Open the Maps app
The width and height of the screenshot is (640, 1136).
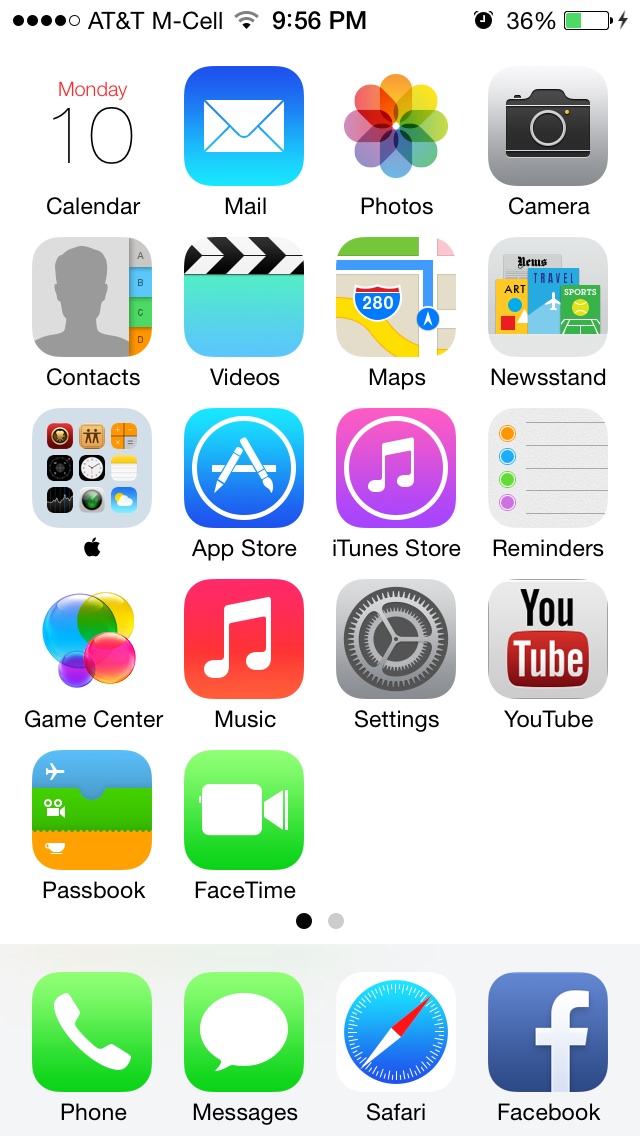click(396, 298)
